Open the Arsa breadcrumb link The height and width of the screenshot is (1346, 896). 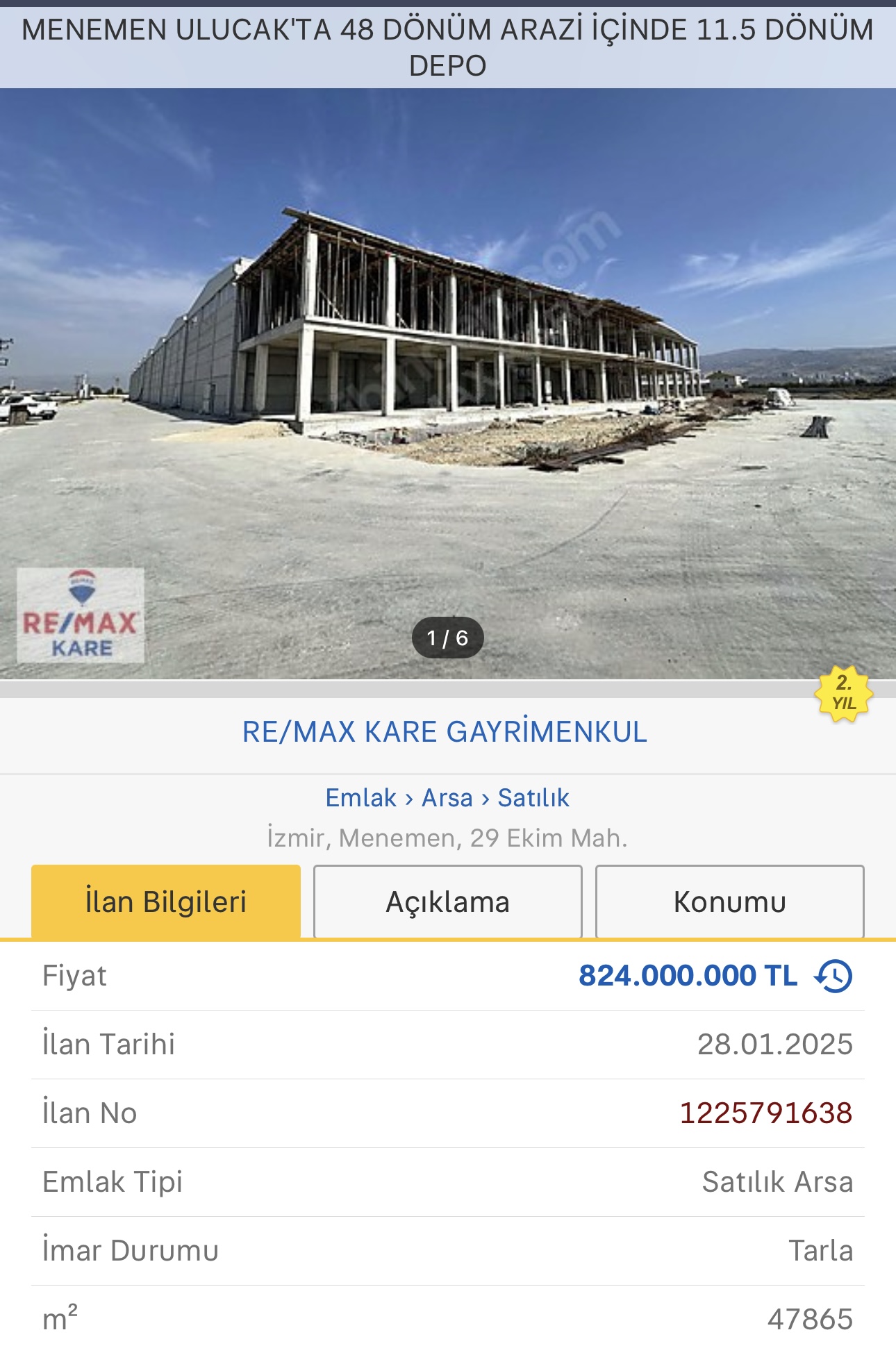point(447,798)
